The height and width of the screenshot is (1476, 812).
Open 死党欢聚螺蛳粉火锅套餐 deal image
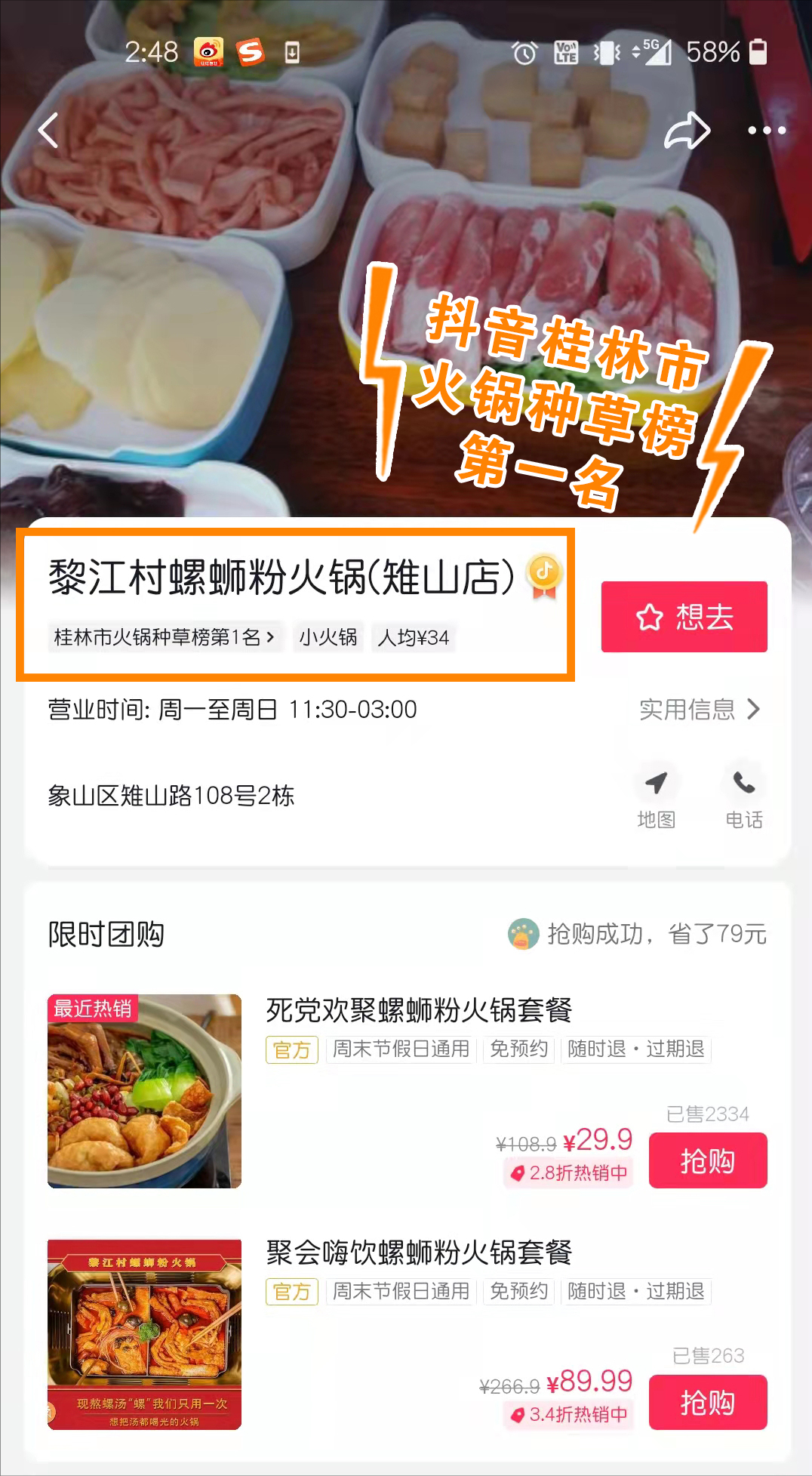pyautogui.click(x=144, y=1091)
